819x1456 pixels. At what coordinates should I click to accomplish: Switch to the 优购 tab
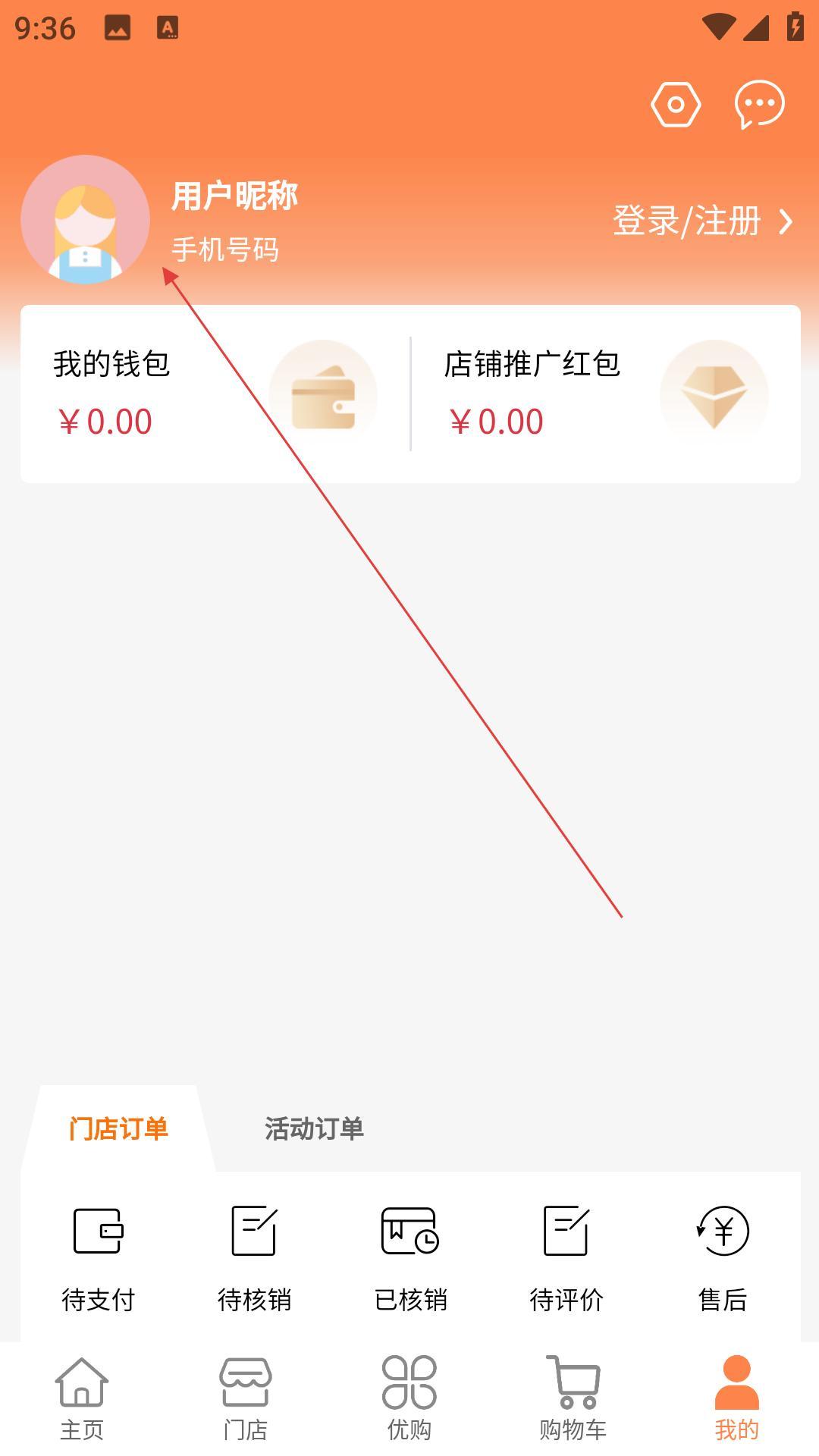click(409, 1399)
